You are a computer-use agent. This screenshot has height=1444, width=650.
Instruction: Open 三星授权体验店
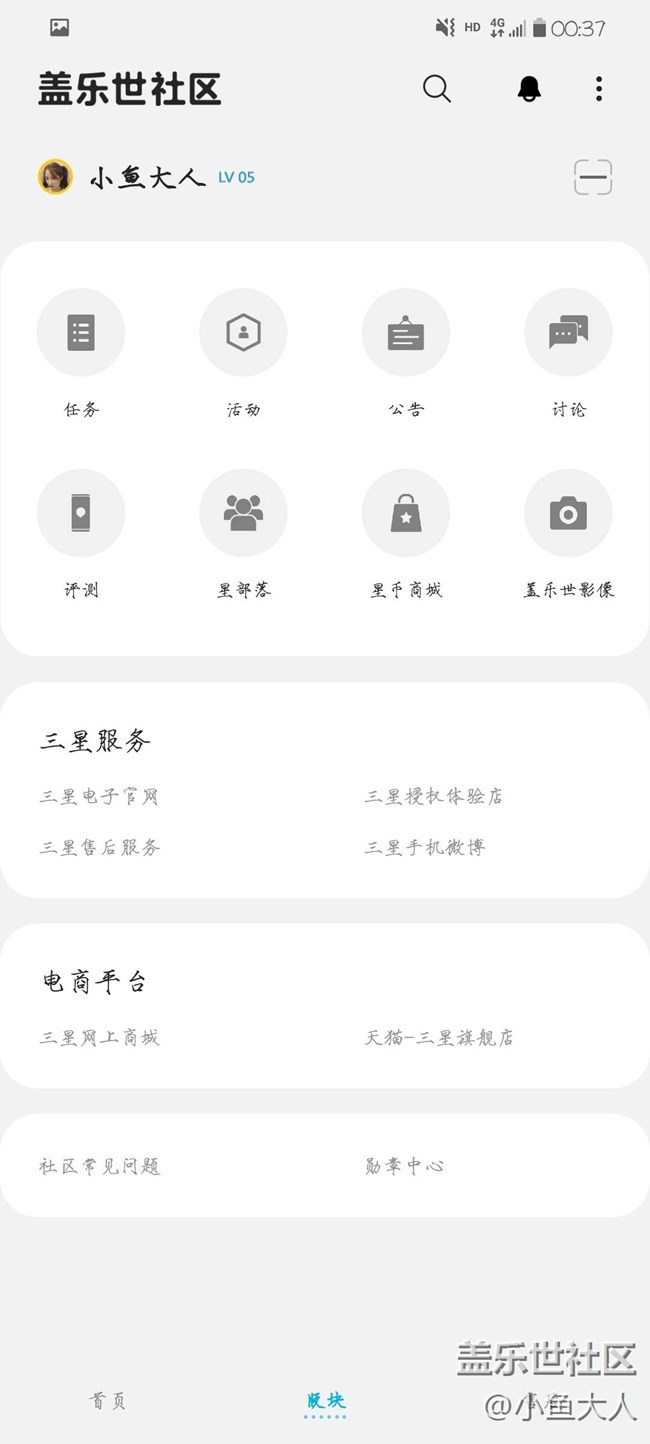point(434,797)
